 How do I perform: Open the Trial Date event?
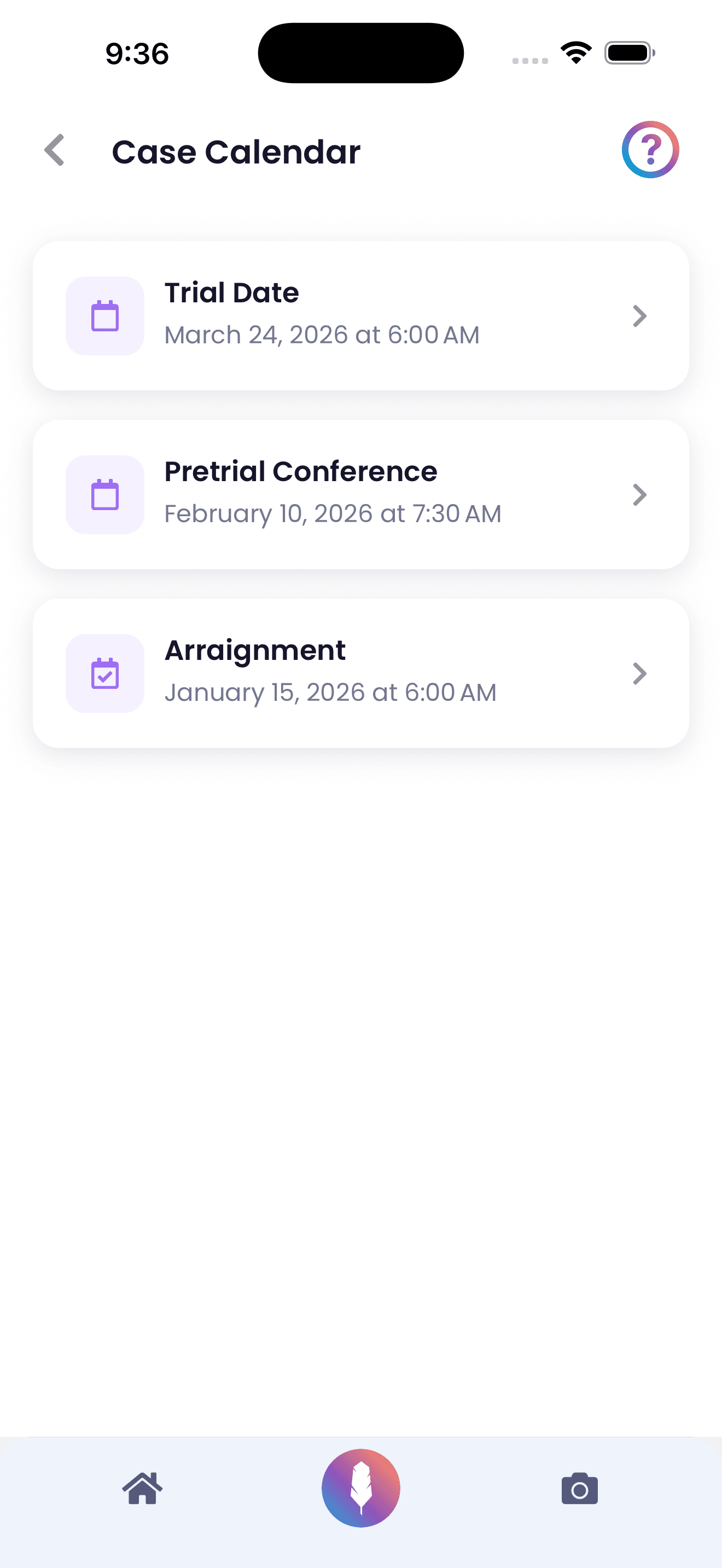tap(360, 315)
